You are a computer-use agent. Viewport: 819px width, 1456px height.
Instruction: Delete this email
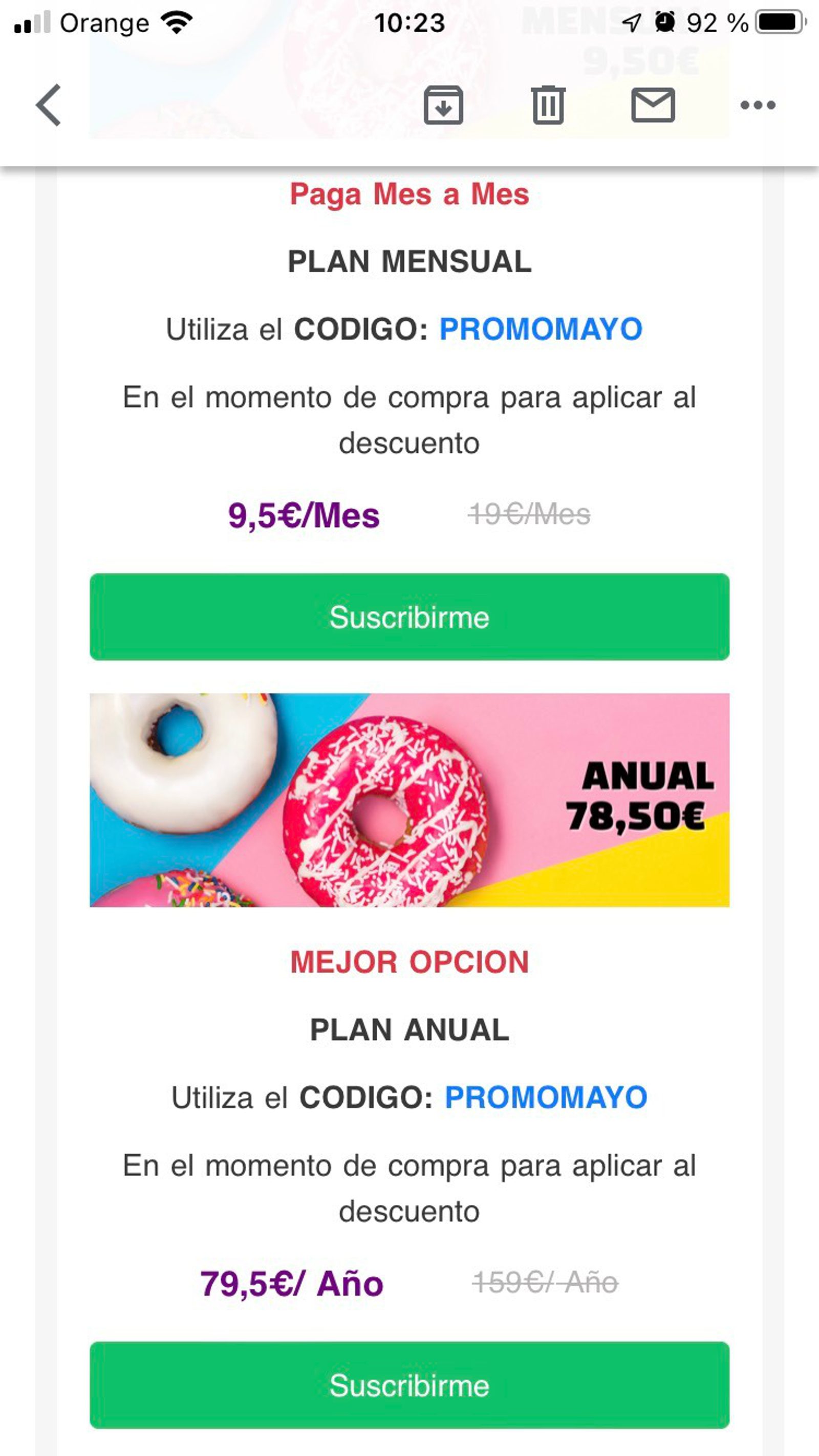pos(548,105)
